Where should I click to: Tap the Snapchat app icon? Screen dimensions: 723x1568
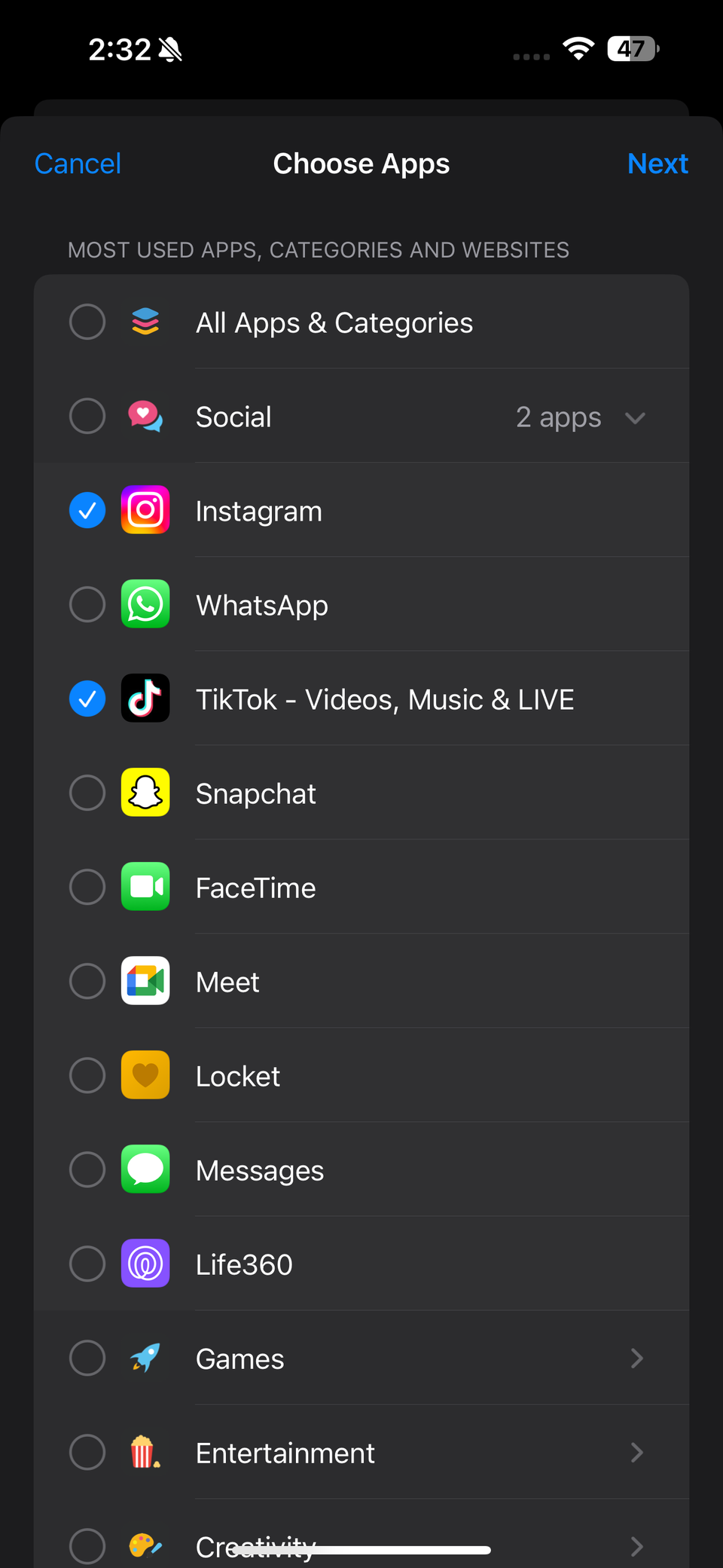tap(145, 793)
